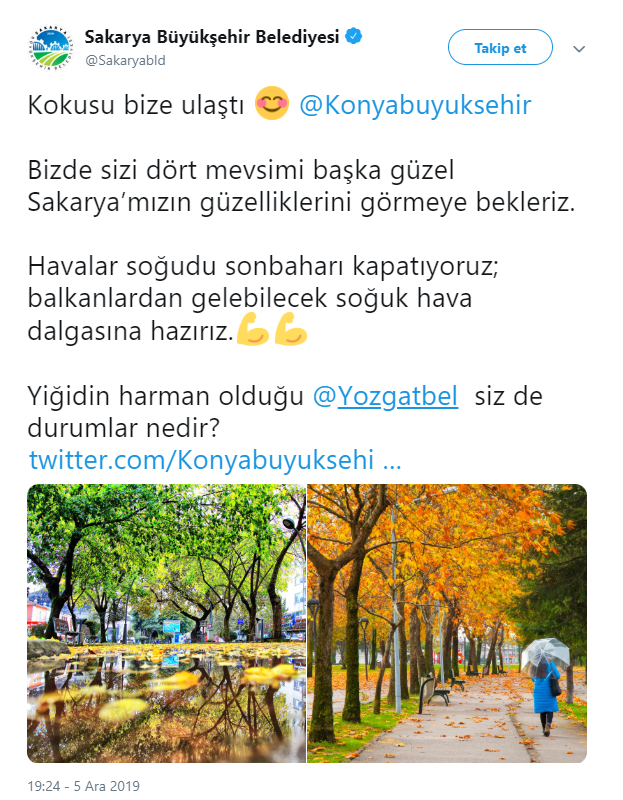
Task: Open the Sakarya Büyükşehir Belediyesi account name
Action: (x=212, y=37)
